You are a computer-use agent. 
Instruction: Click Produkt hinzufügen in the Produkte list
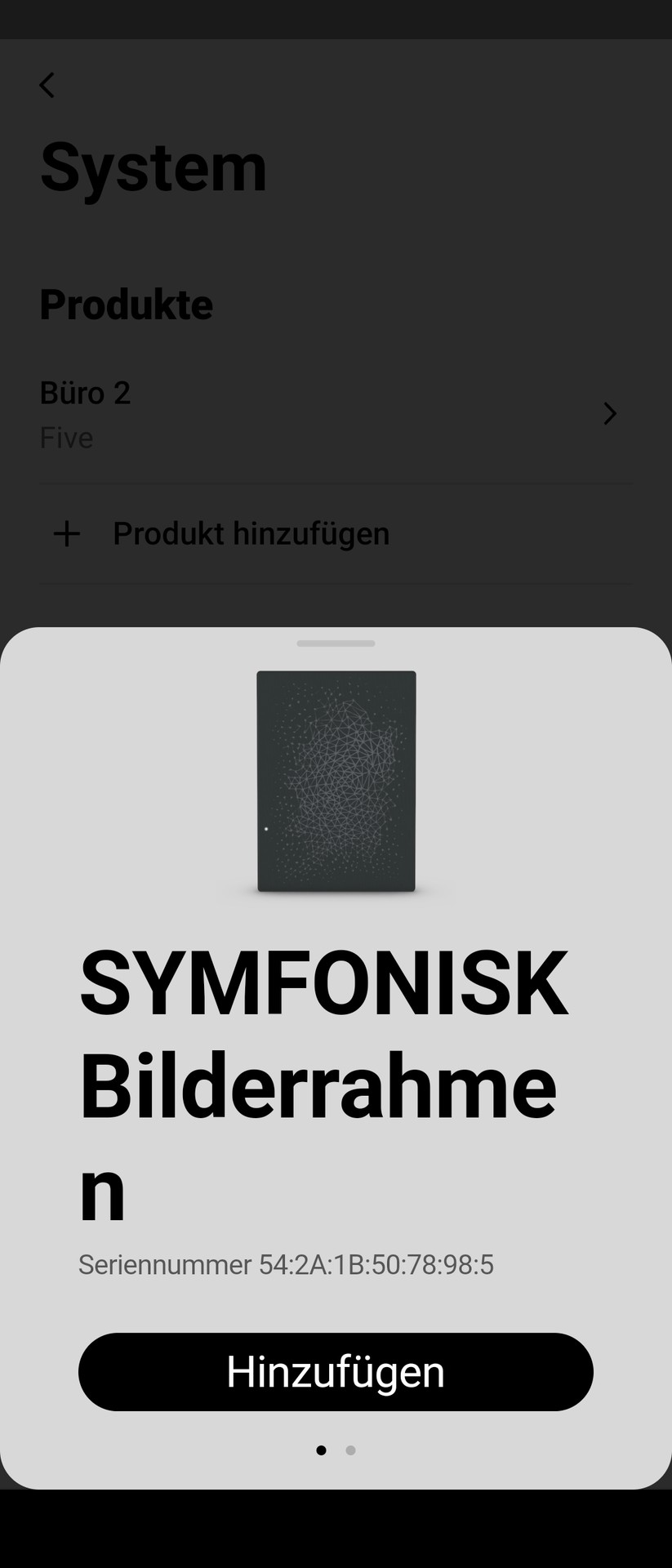(x=251, y=533)
